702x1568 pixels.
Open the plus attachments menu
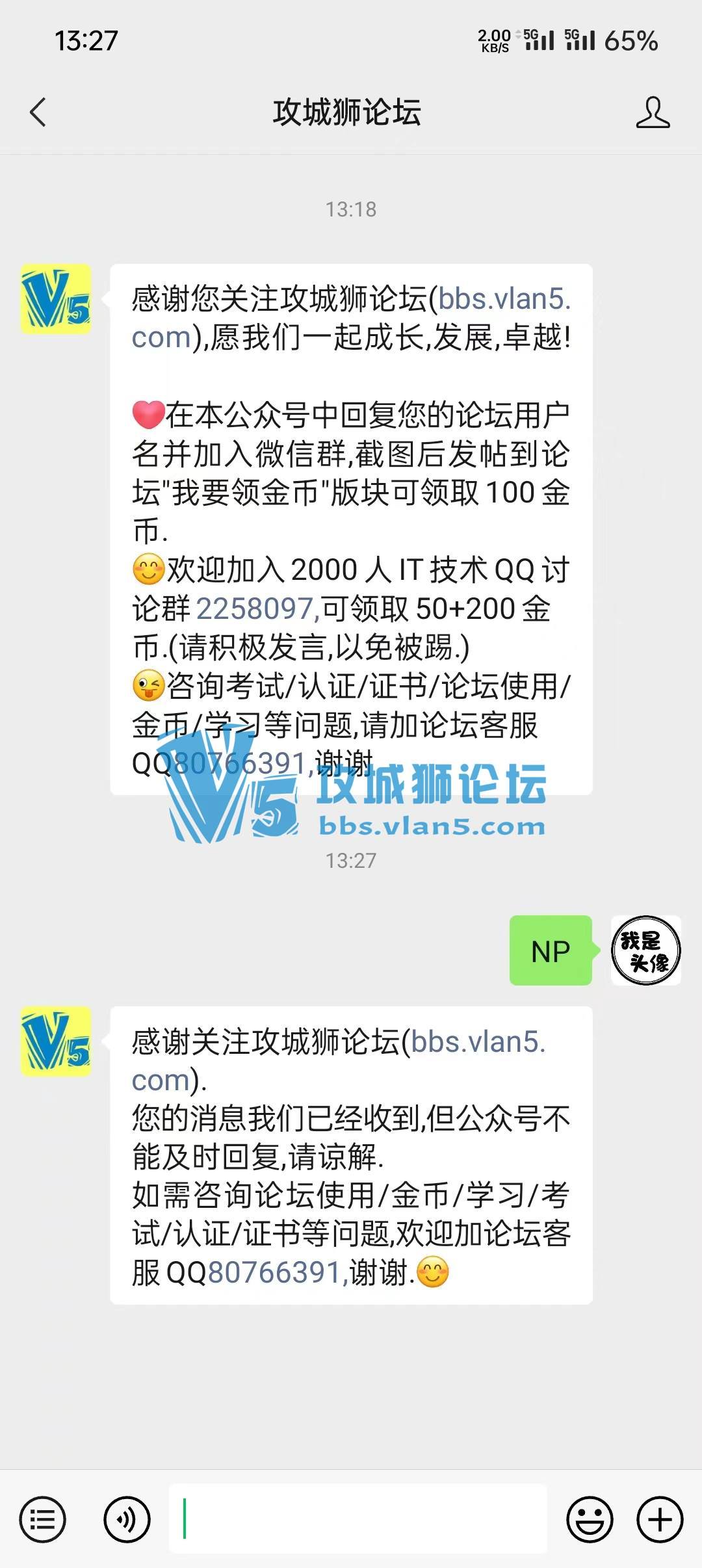click(x=660, y=1520)
